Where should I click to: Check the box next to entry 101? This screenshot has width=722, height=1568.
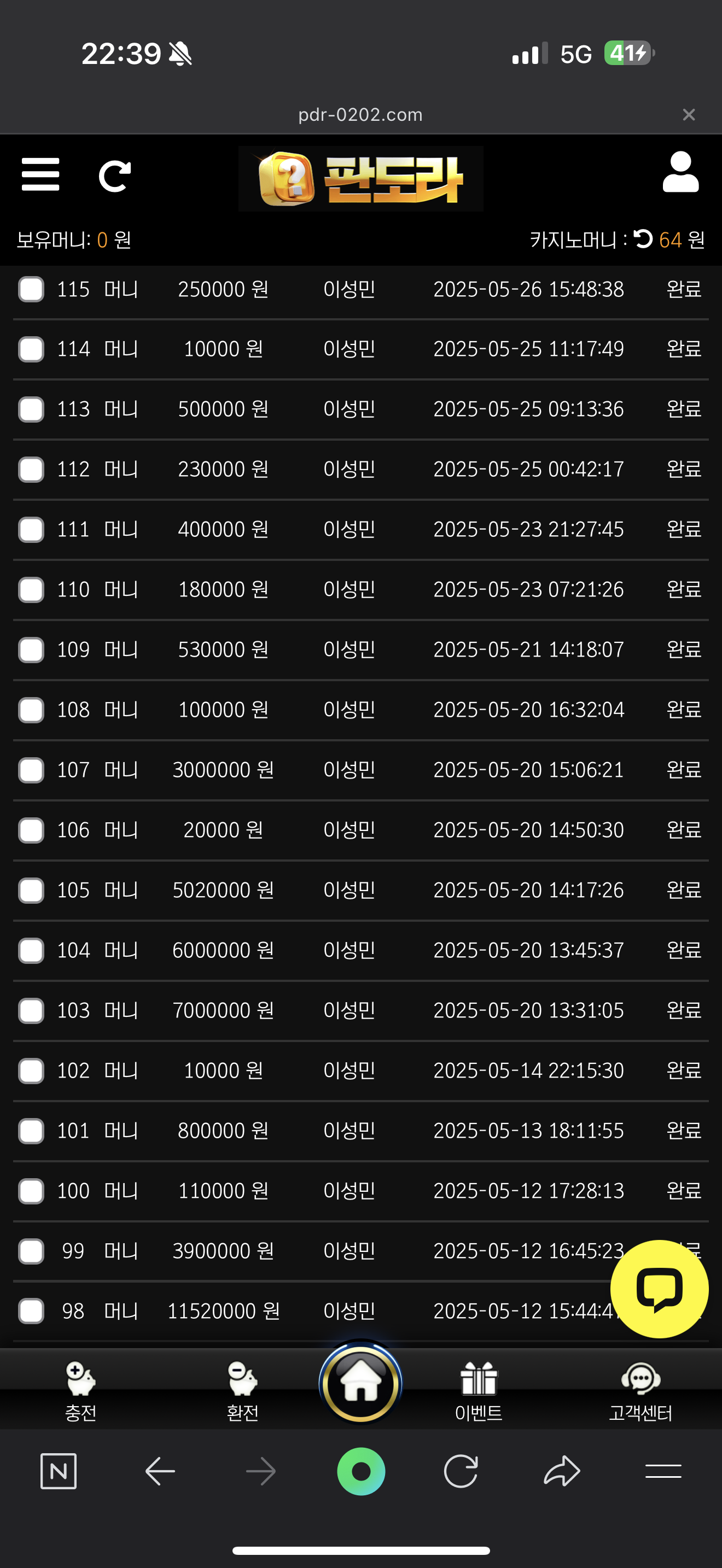point(31,1131)
